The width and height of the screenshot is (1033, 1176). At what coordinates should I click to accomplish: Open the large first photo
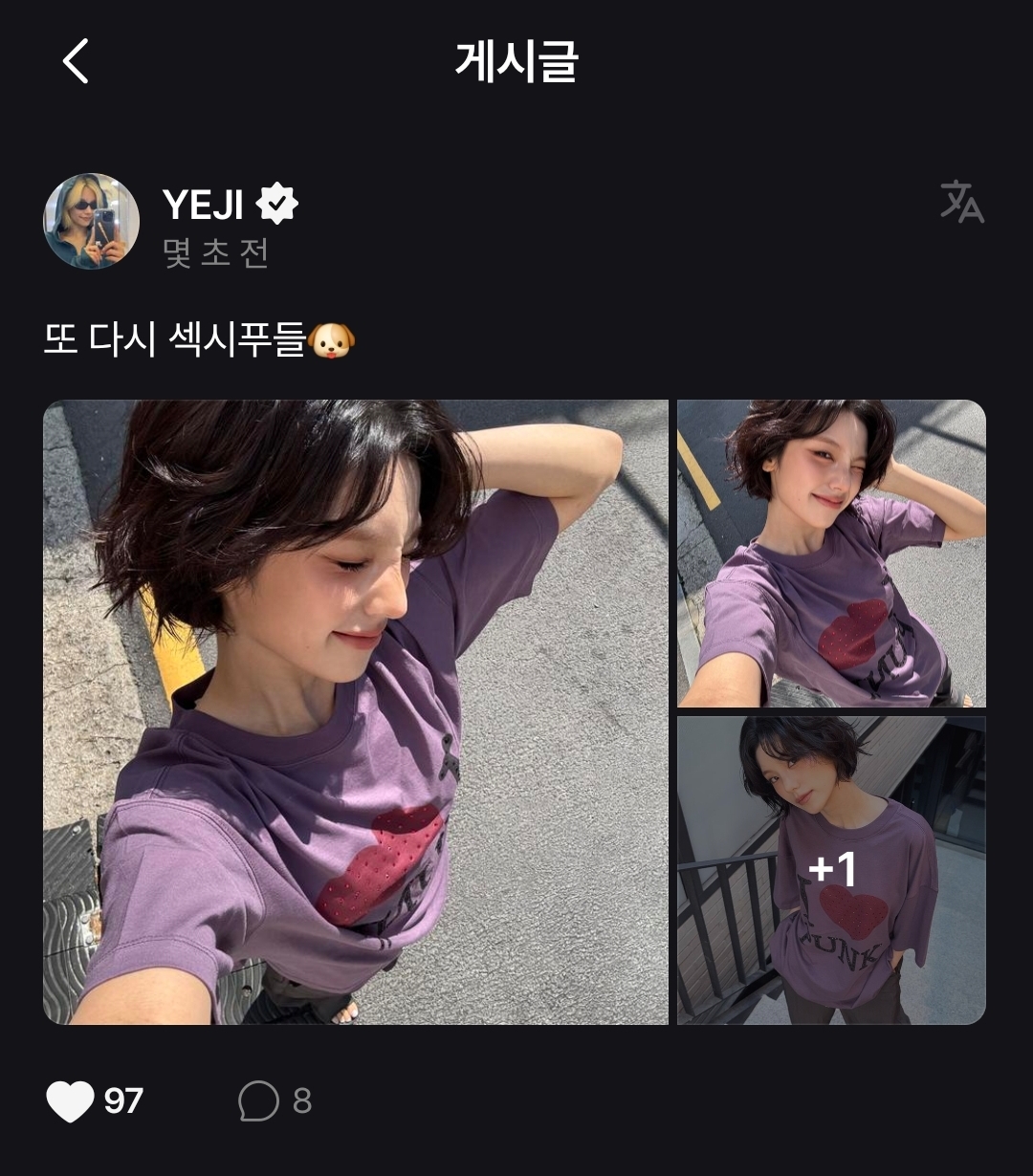[356, 712]
